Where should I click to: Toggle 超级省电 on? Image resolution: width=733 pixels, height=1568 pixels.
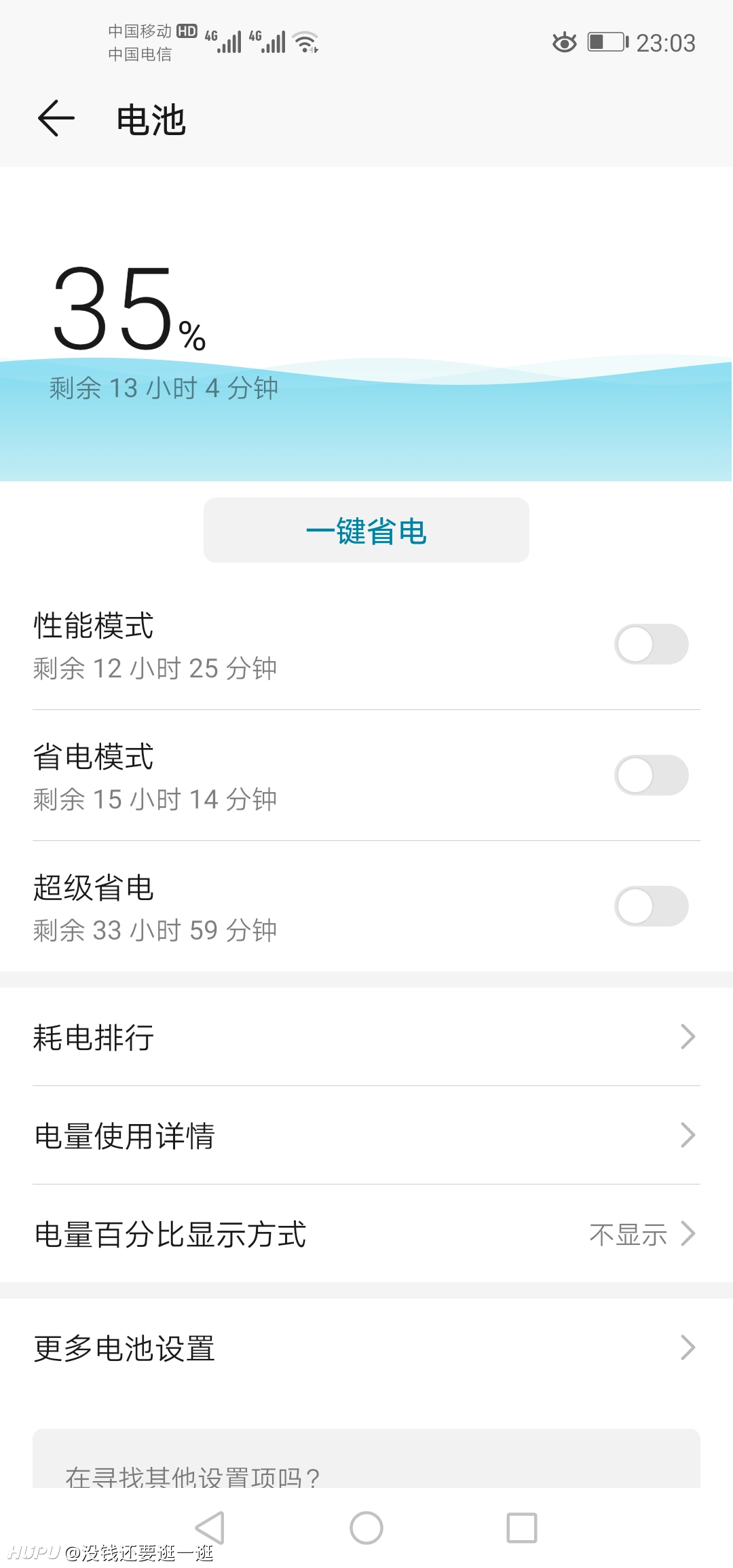click(652, 906)
